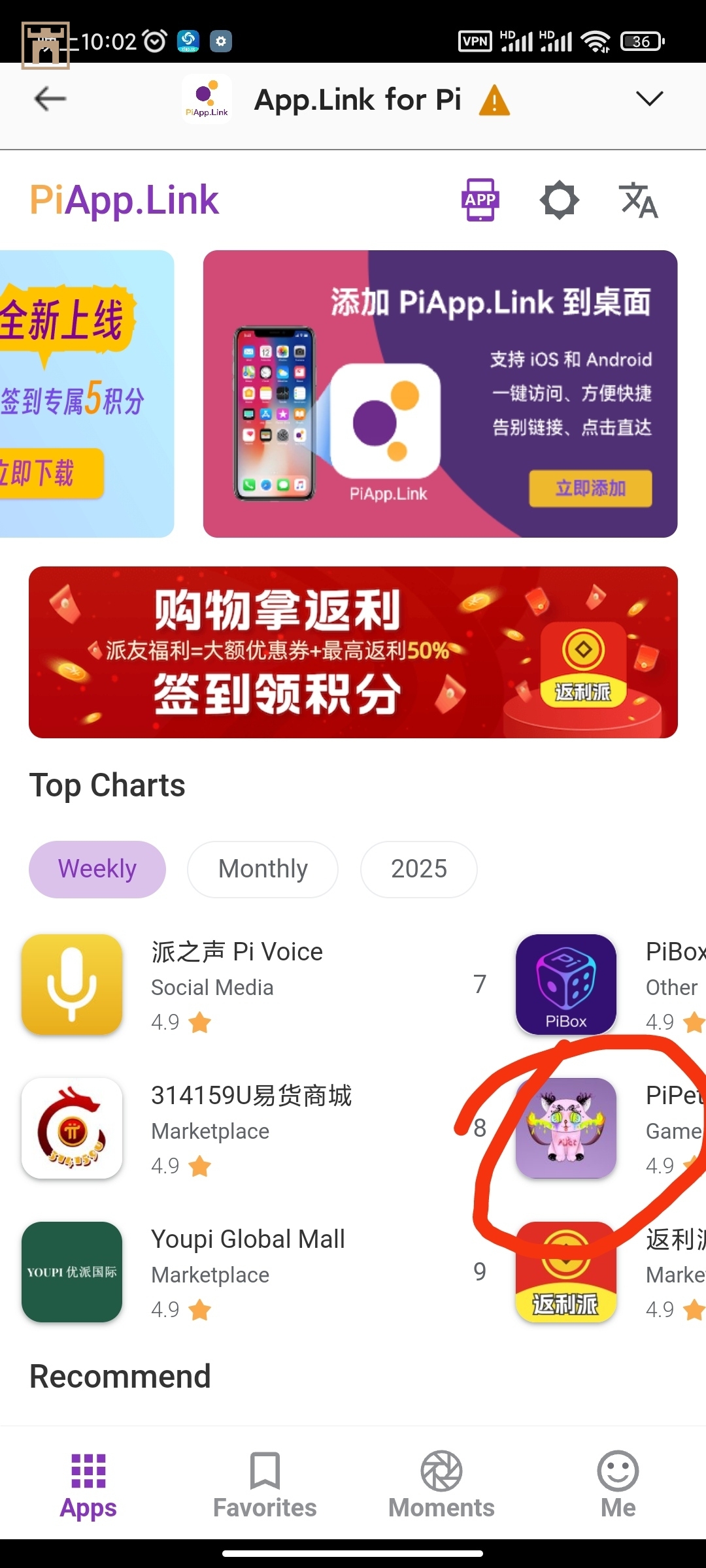This screenshot has height=1568, width=706.
Task: Show the 2025 top chart
Action: (418, 869)
